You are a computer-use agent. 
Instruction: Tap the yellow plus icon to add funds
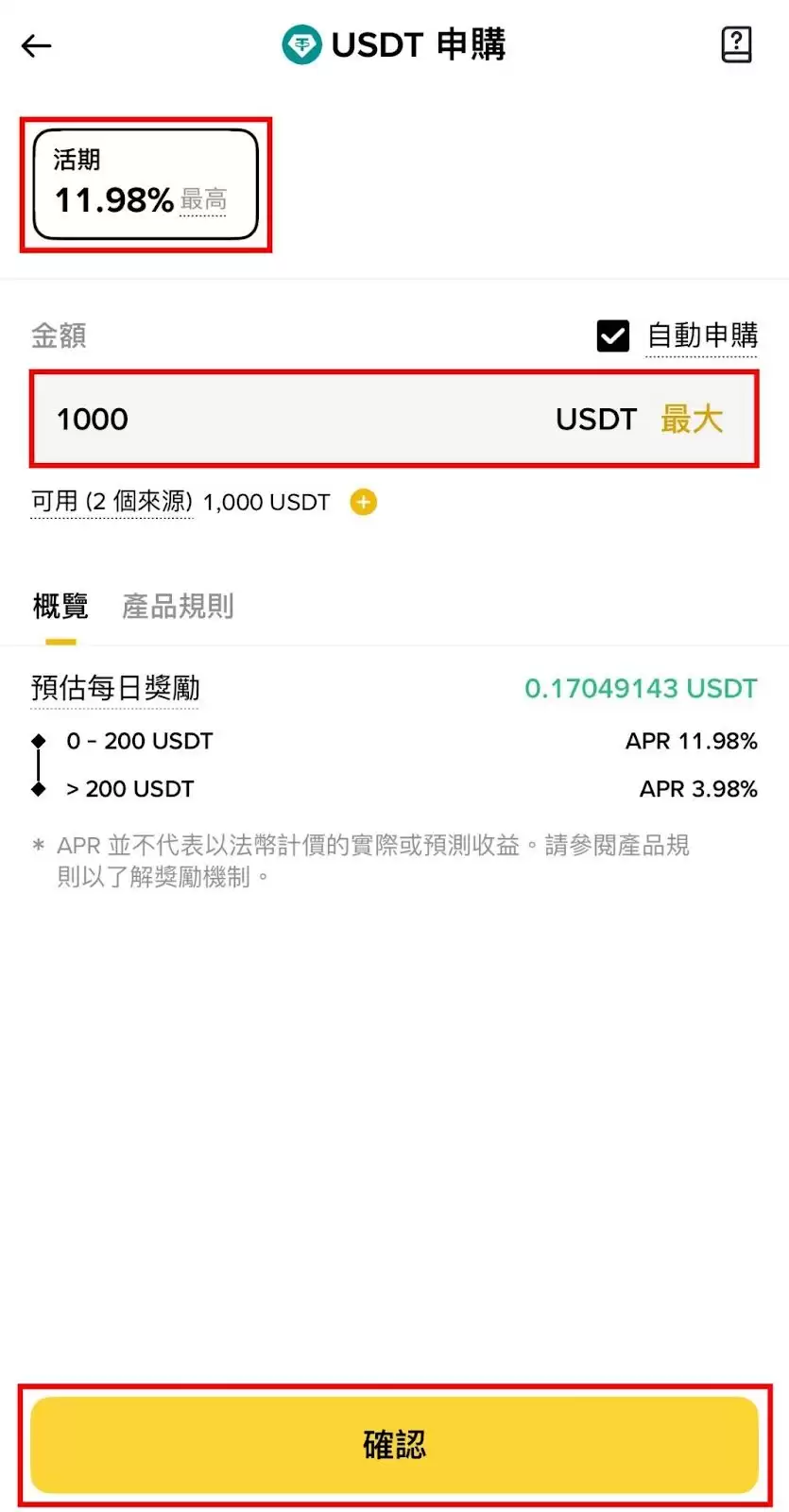363,502
